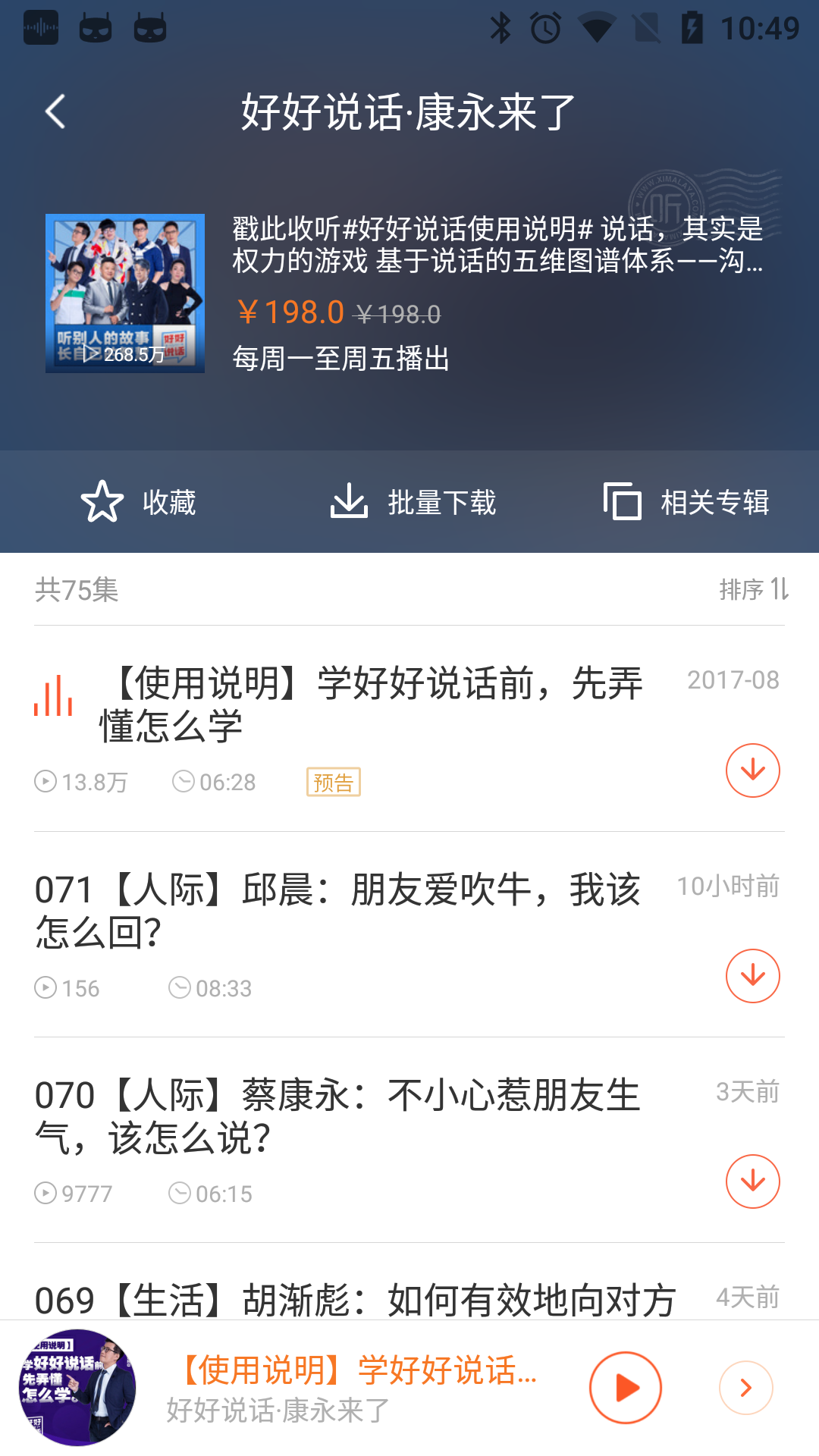Tap the ¥198.0 price to purchase

(x=288, y=311)
